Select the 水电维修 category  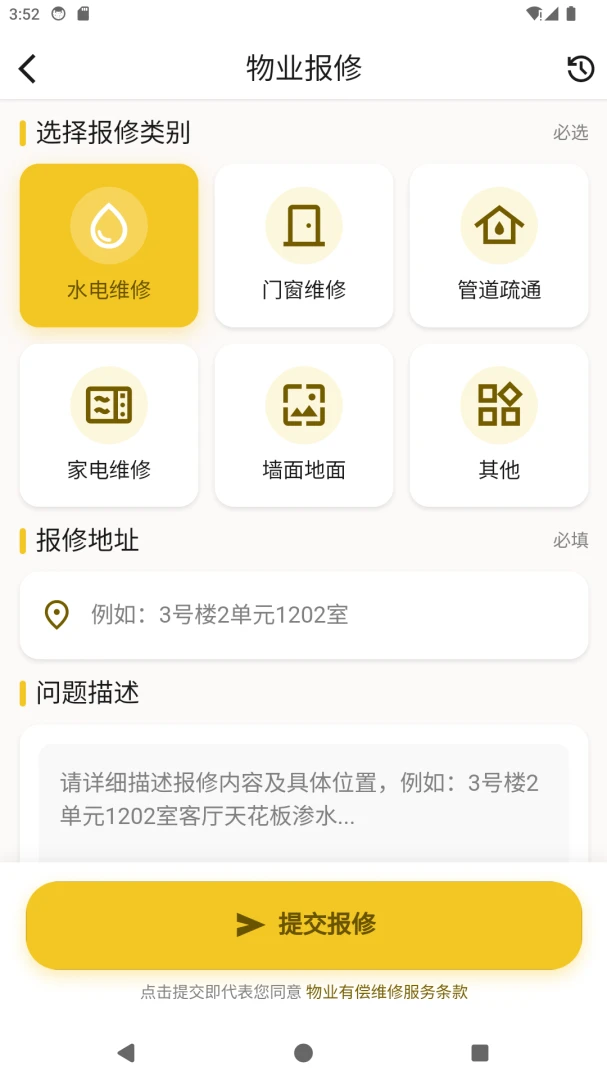109,245
